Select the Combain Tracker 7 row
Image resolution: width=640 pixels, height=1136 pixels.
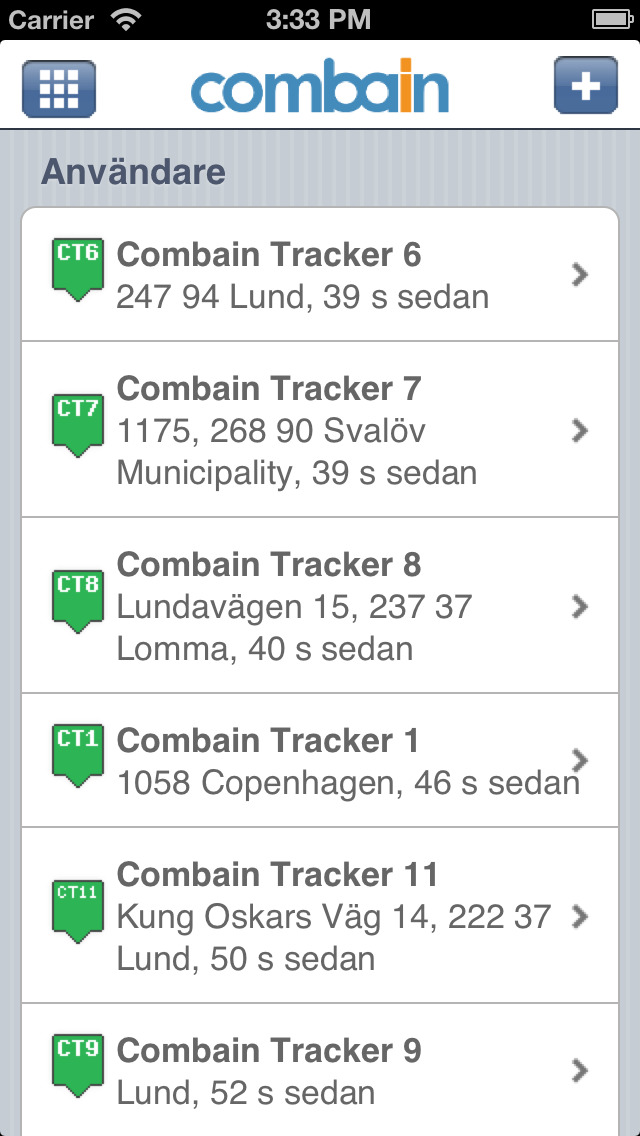tap(320, 430)
